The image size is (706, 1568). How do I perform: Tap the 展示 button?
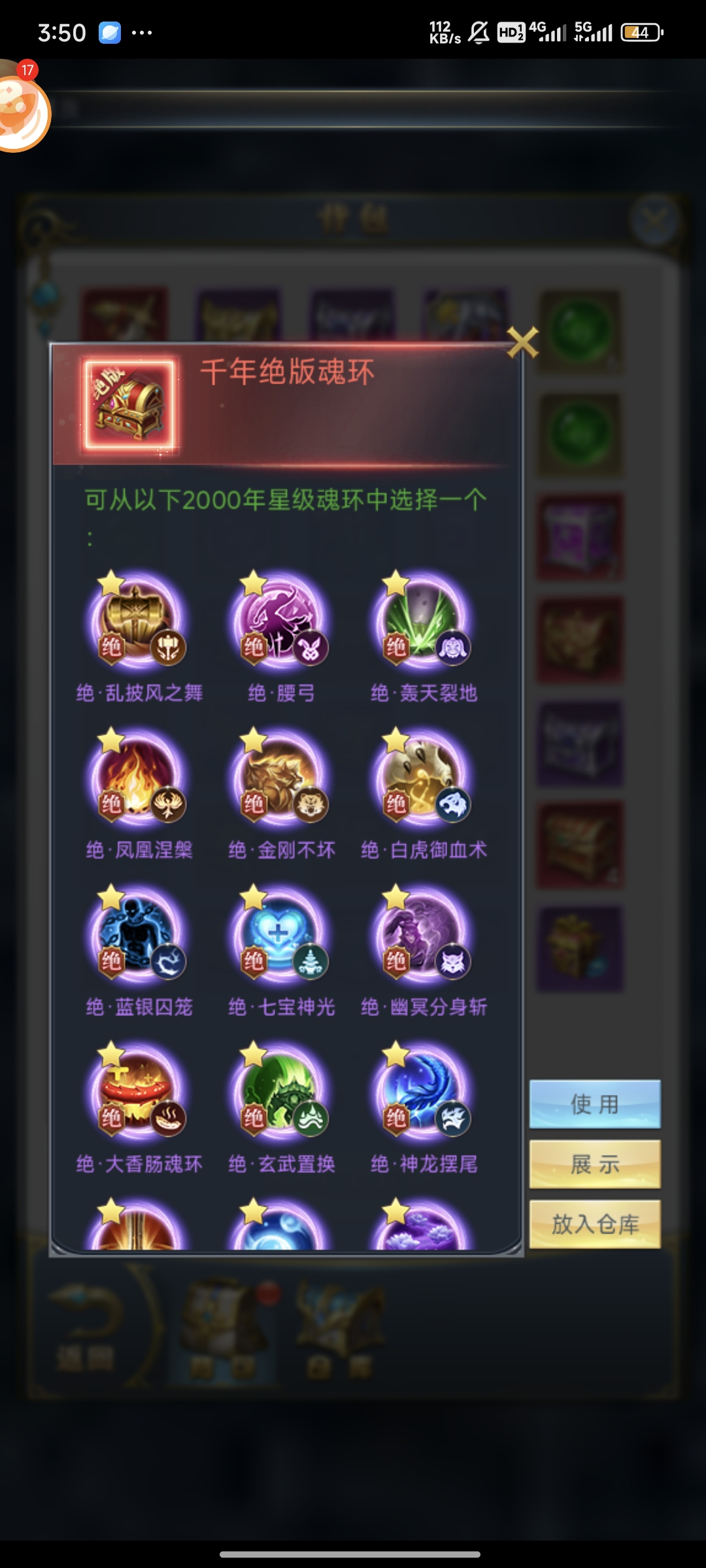(x=595, y=1164)
